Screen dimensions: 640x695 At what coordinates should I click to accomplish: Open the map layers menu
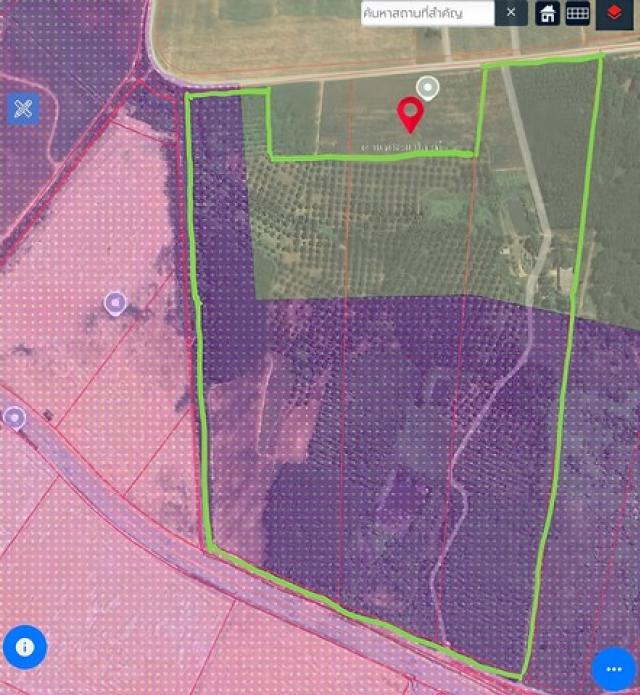(x=614, y=14)
